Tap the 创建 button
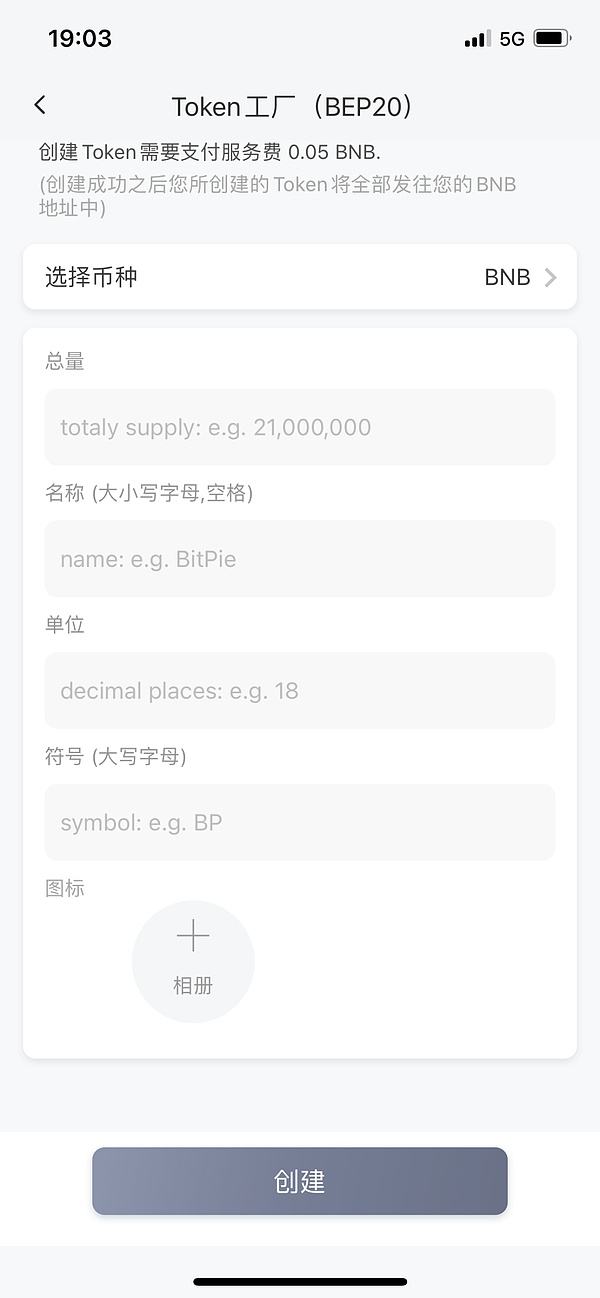Viewport: 600px width, 1298px height. tap(300, 1181)
